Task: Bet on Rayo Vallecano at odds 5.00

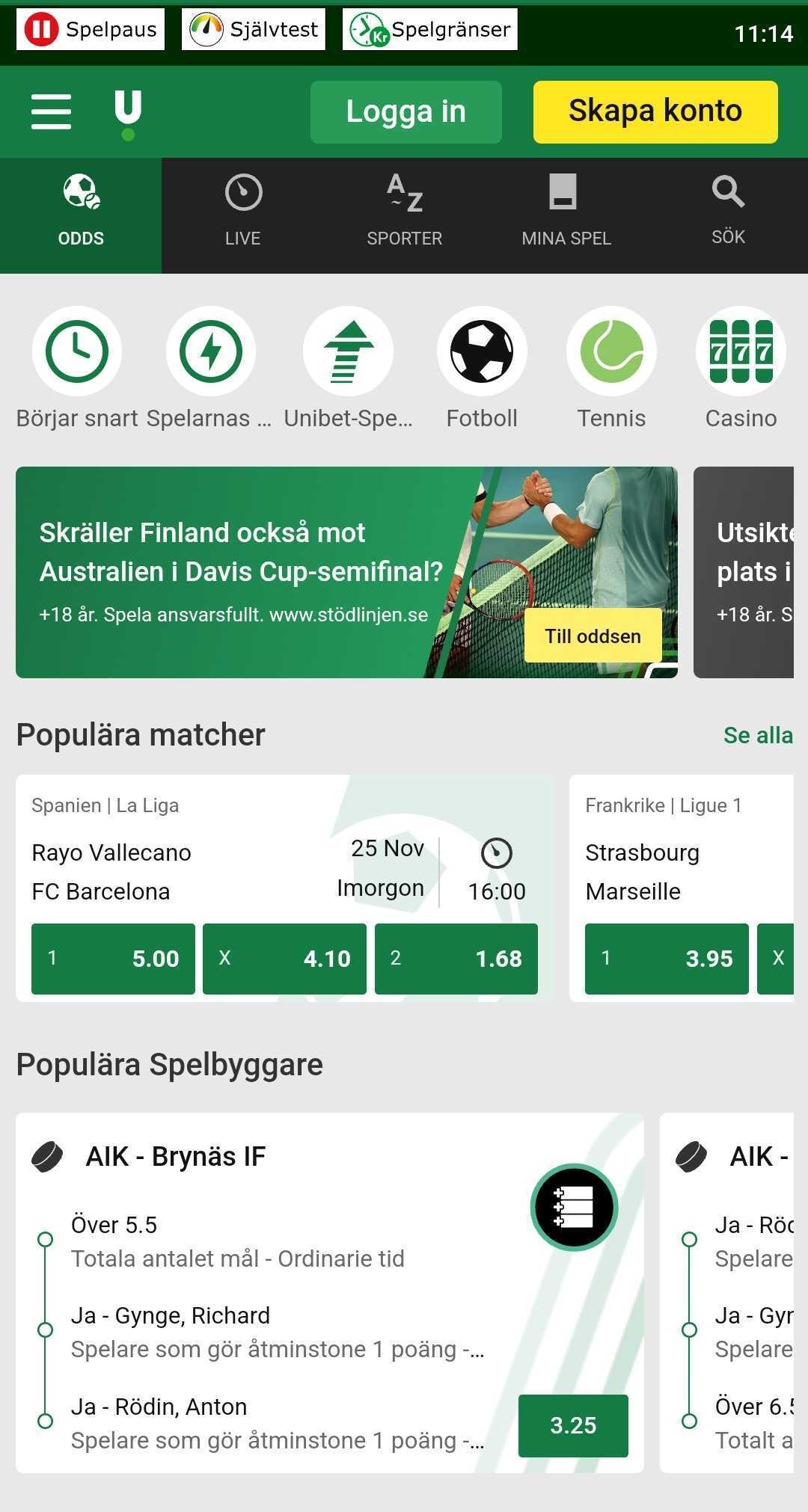Action: point(113,959)
